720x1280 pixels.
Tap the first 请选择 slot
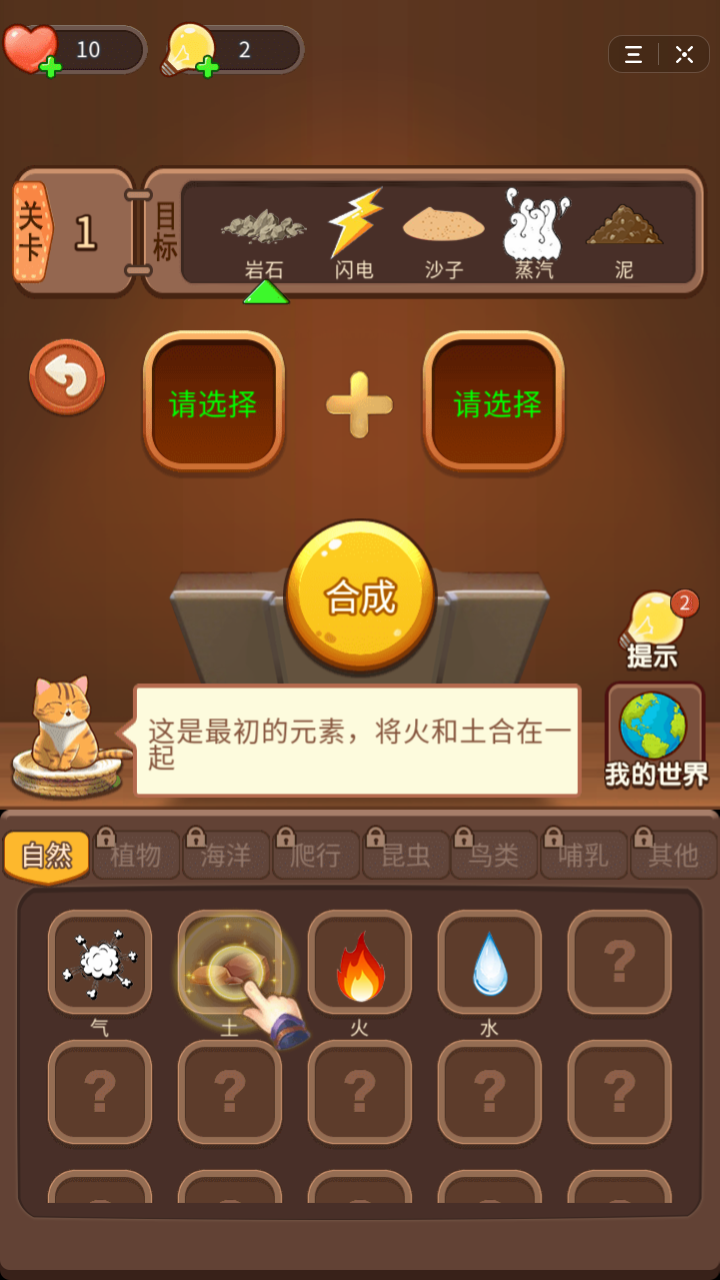(x=213, y=403)
